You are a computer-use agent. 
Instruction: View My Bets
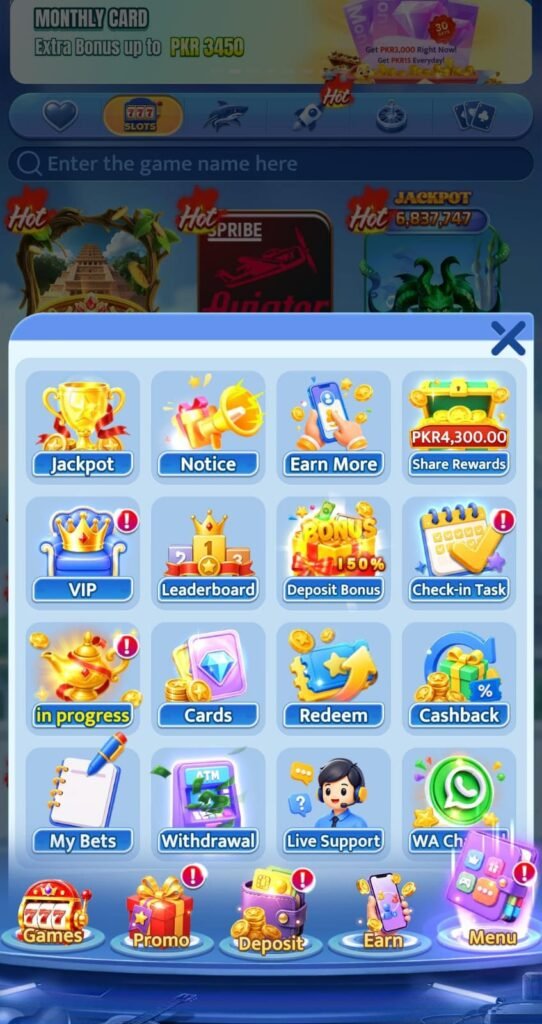82,803
